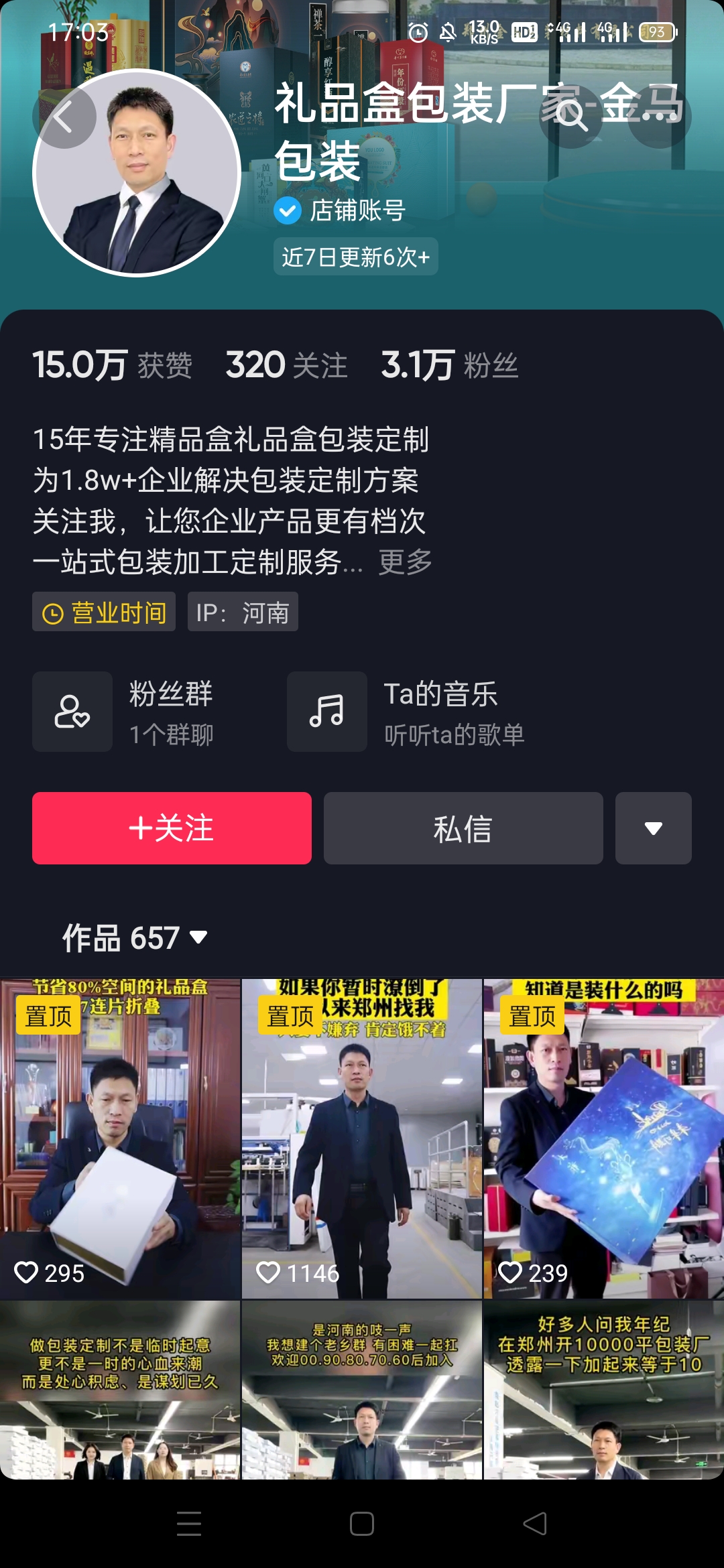
Task: Go back using the top-left arrow
Action: (x=64, y=117)
